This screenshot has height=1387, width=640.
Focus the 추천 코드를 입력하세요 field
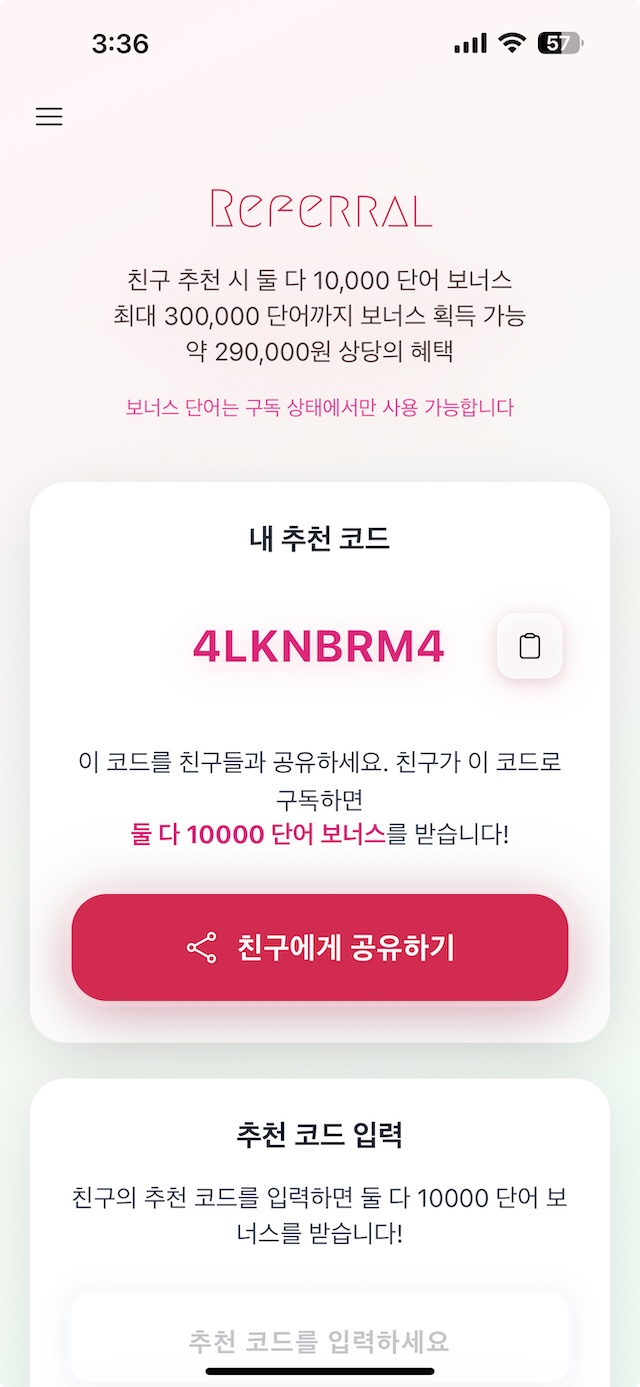pyautogui.click(x=320, y=1339)
